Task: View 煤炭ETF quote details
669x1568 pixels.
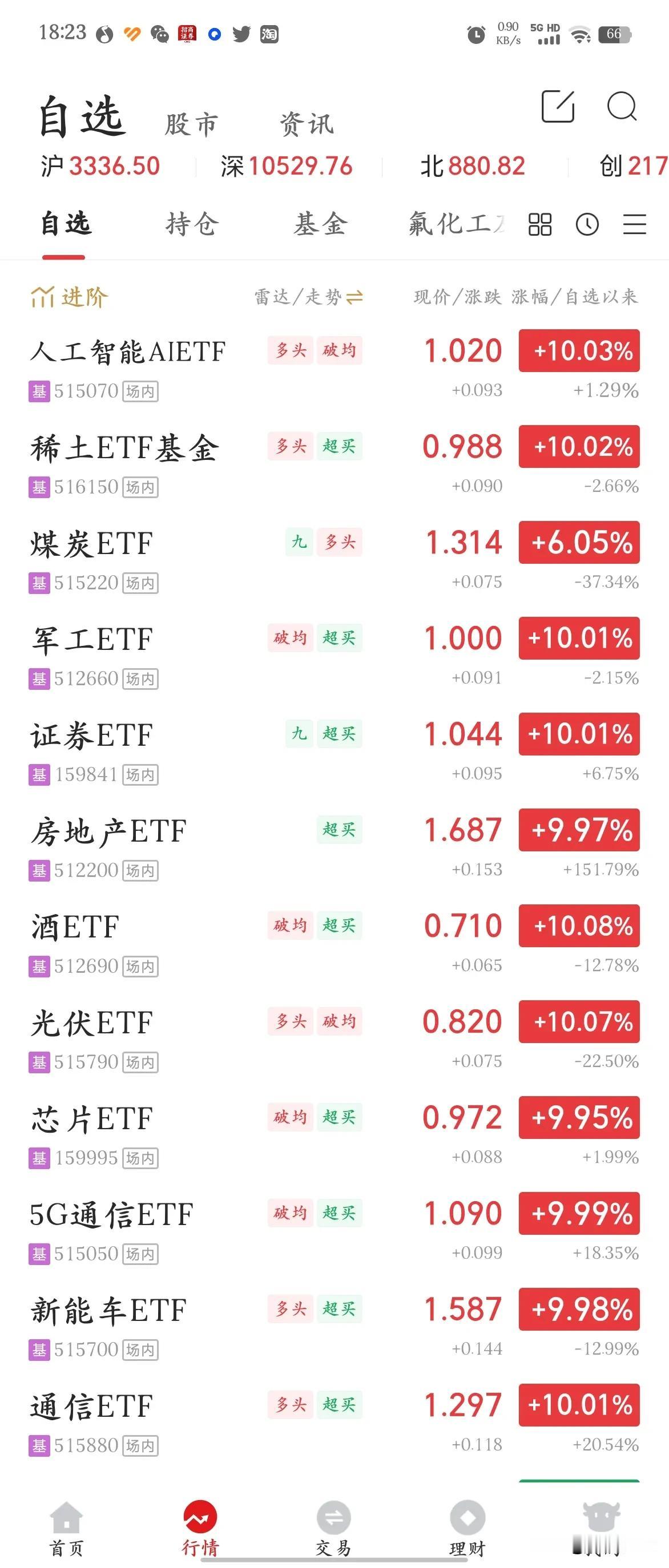Action: tap(91, 544)
